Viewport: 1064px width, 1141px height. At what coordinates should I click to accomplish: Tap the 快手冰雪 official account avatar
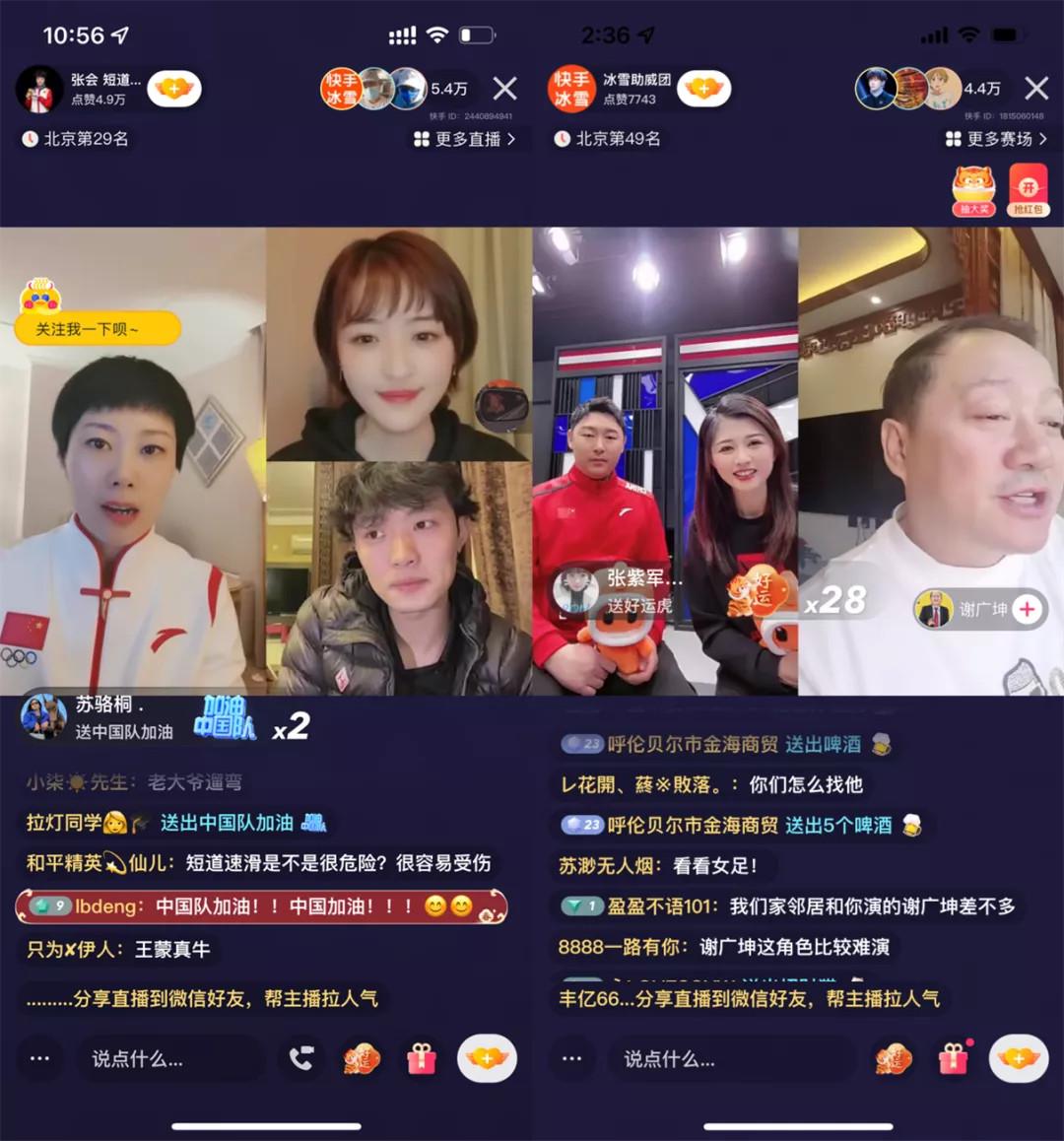click(x=571, y=88)
